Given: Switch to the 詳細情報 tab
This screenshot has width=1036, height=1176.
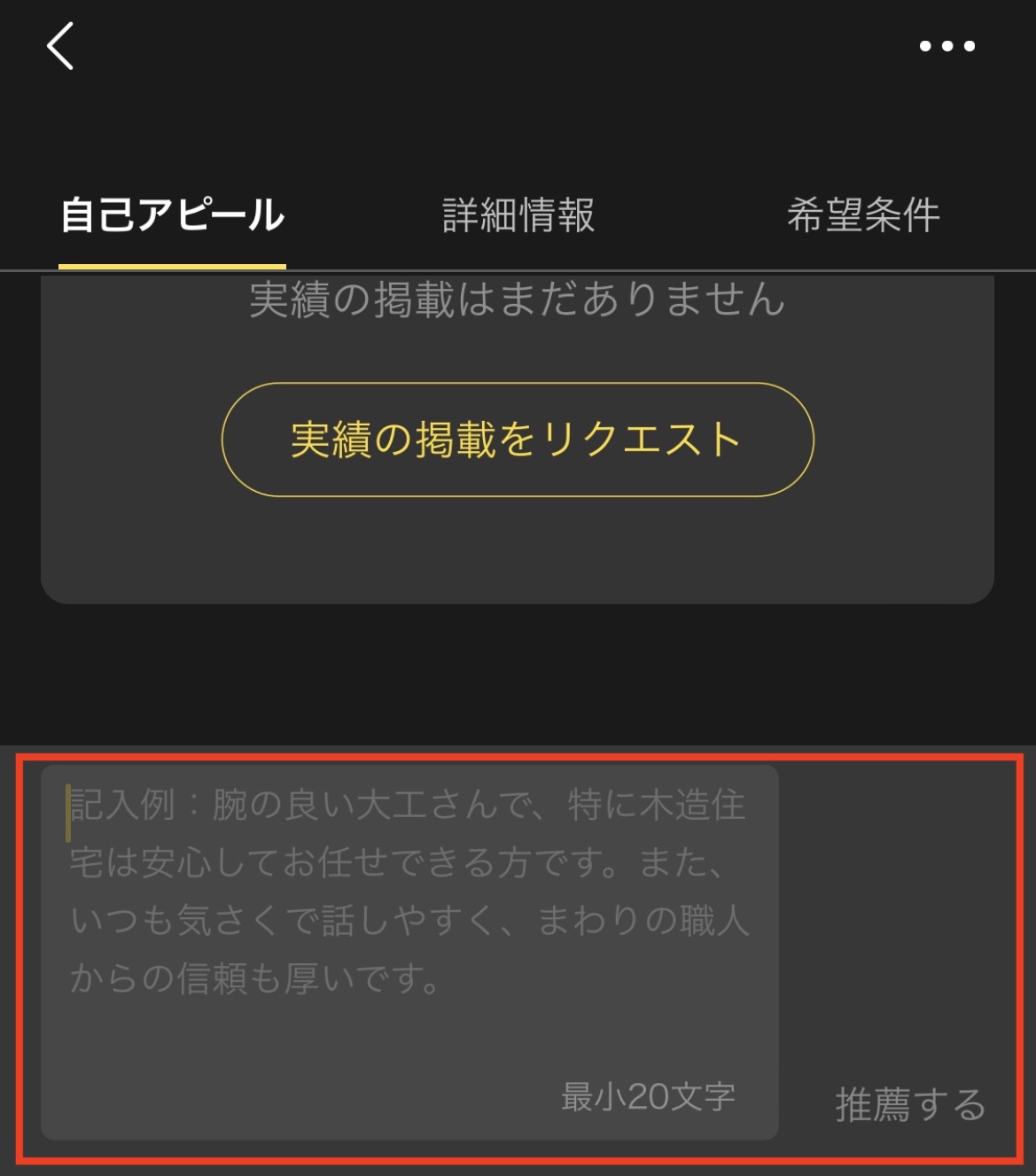Looking at the screenshot, I should click(518, 215).
